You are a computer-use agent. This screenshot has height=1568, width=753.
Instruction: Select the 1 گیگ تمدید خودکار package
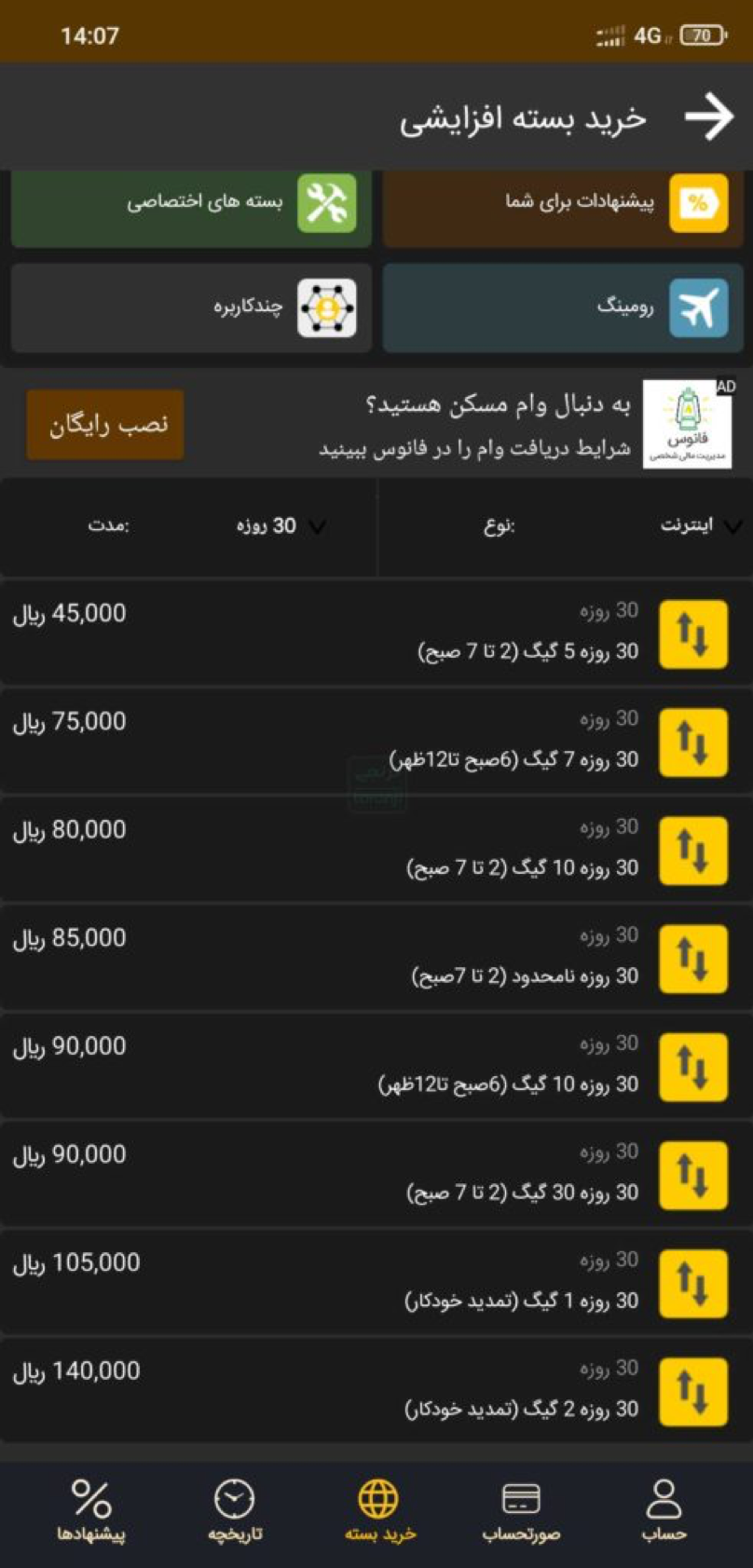376,1282
